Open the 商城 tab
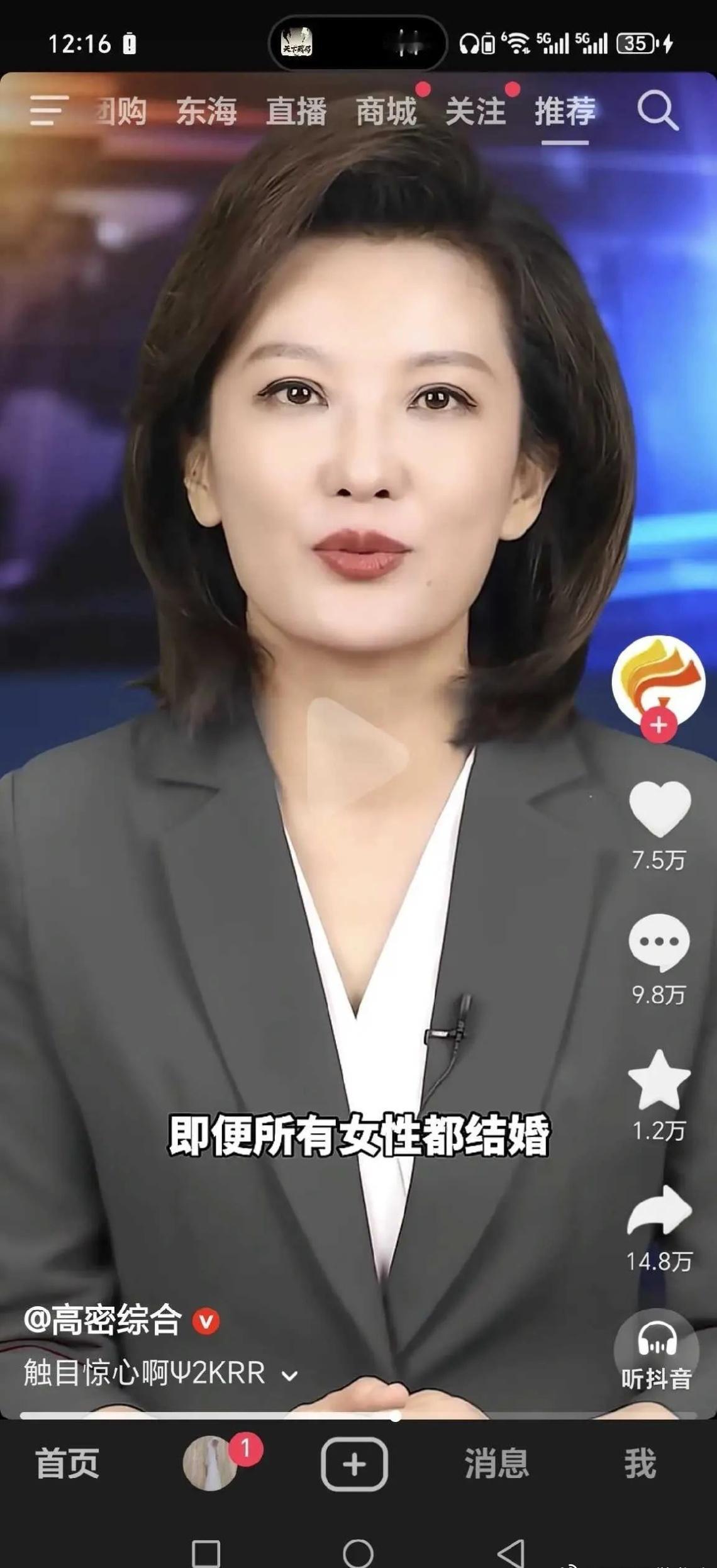The image size is (717, 1568). [x=386, y=111]
